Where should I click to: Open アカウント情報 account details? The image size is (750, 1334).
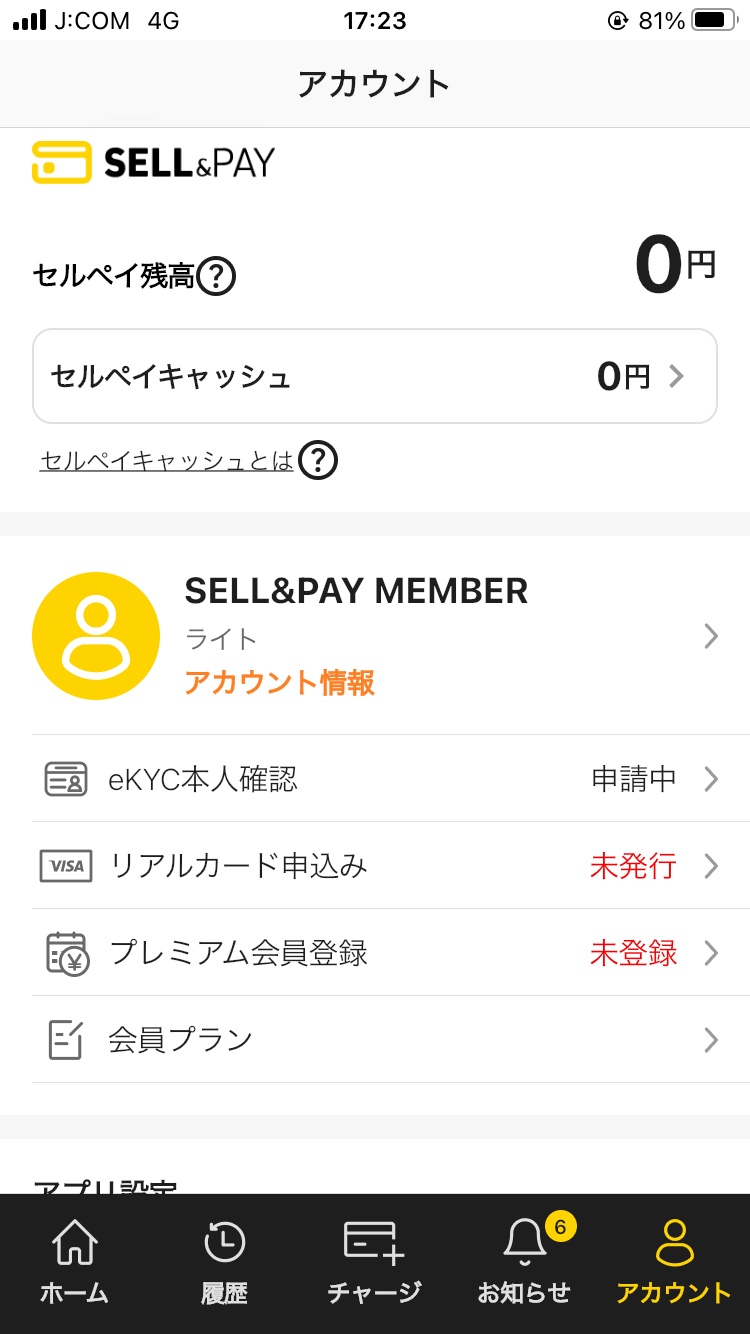(281, 684)
